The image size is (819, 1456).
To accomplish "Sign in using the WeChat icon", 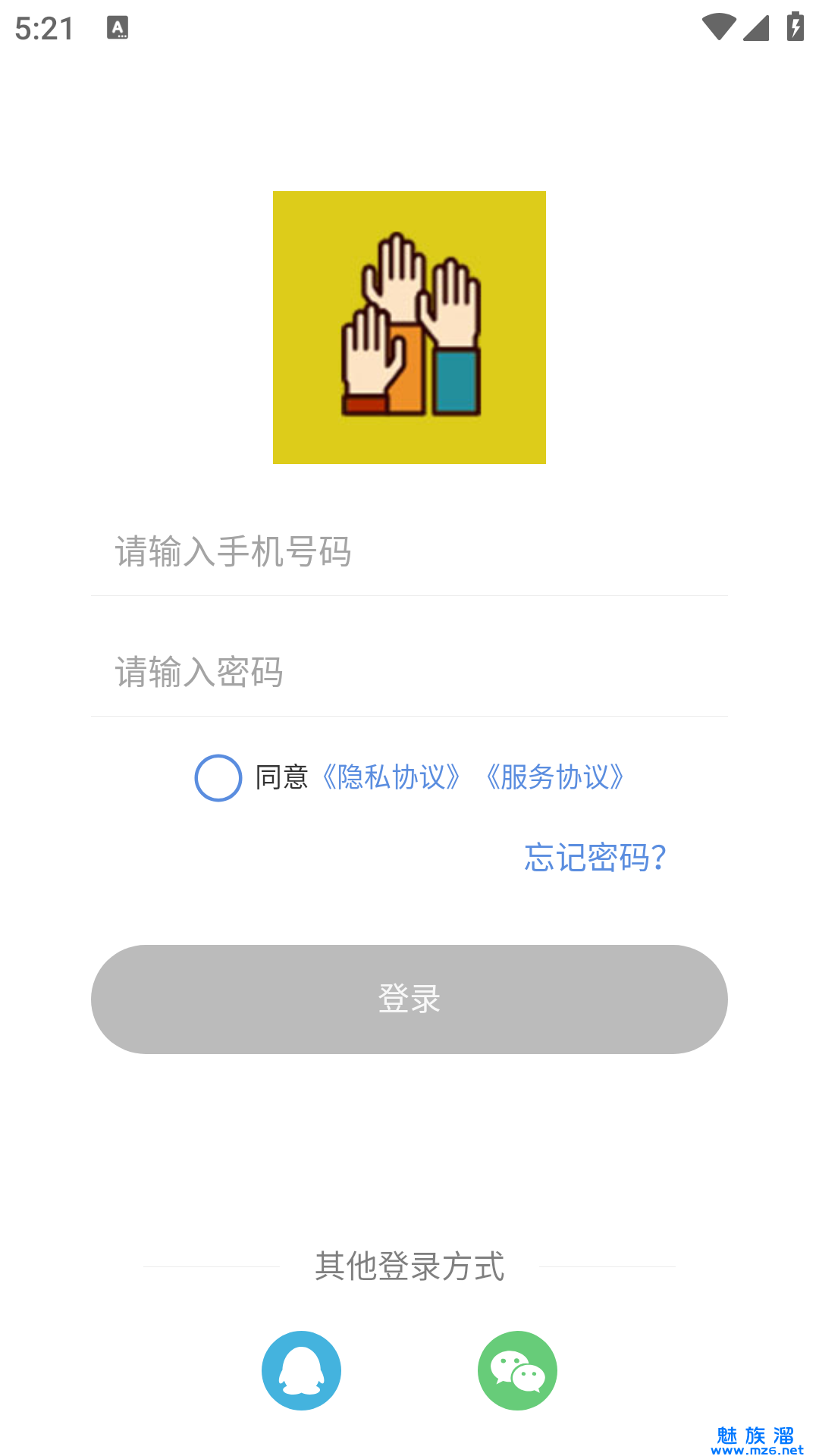I will (517, 1370).
